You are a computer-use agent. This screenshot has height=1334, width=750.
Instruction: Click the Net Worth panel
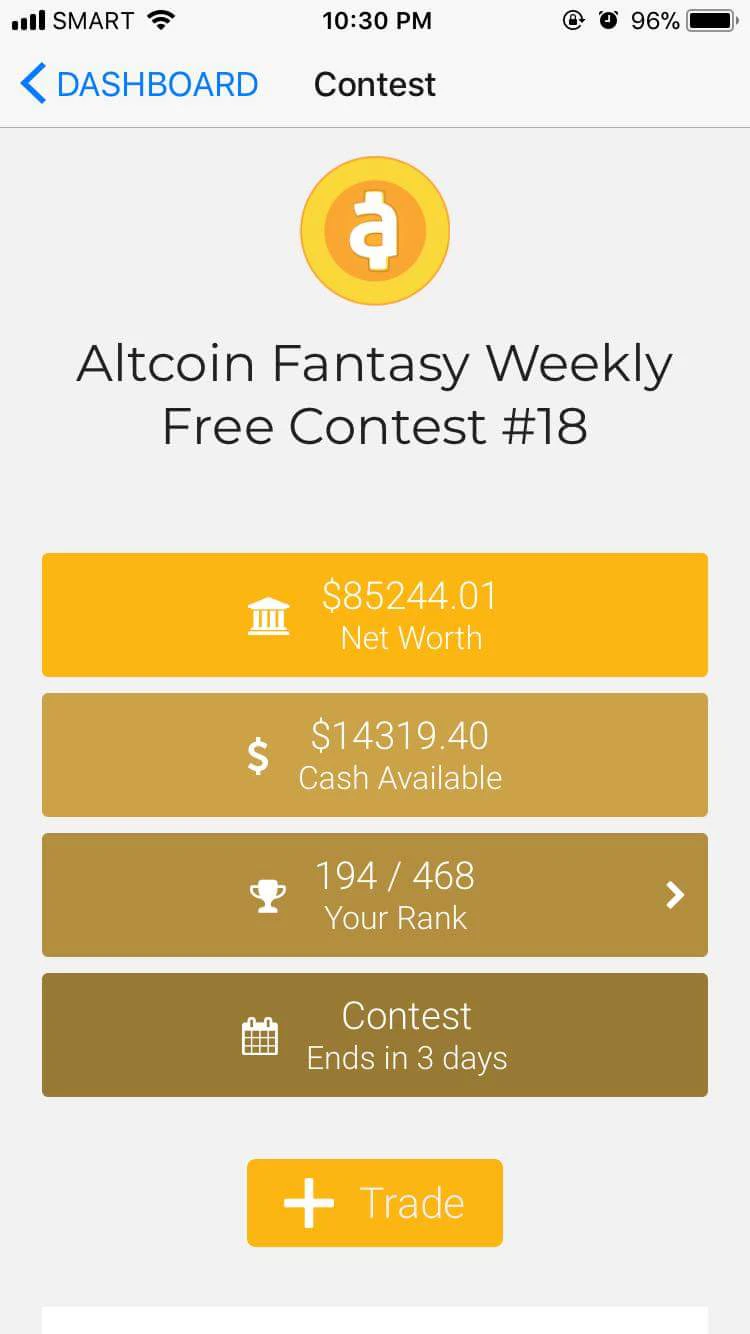(x=375, y=614)
